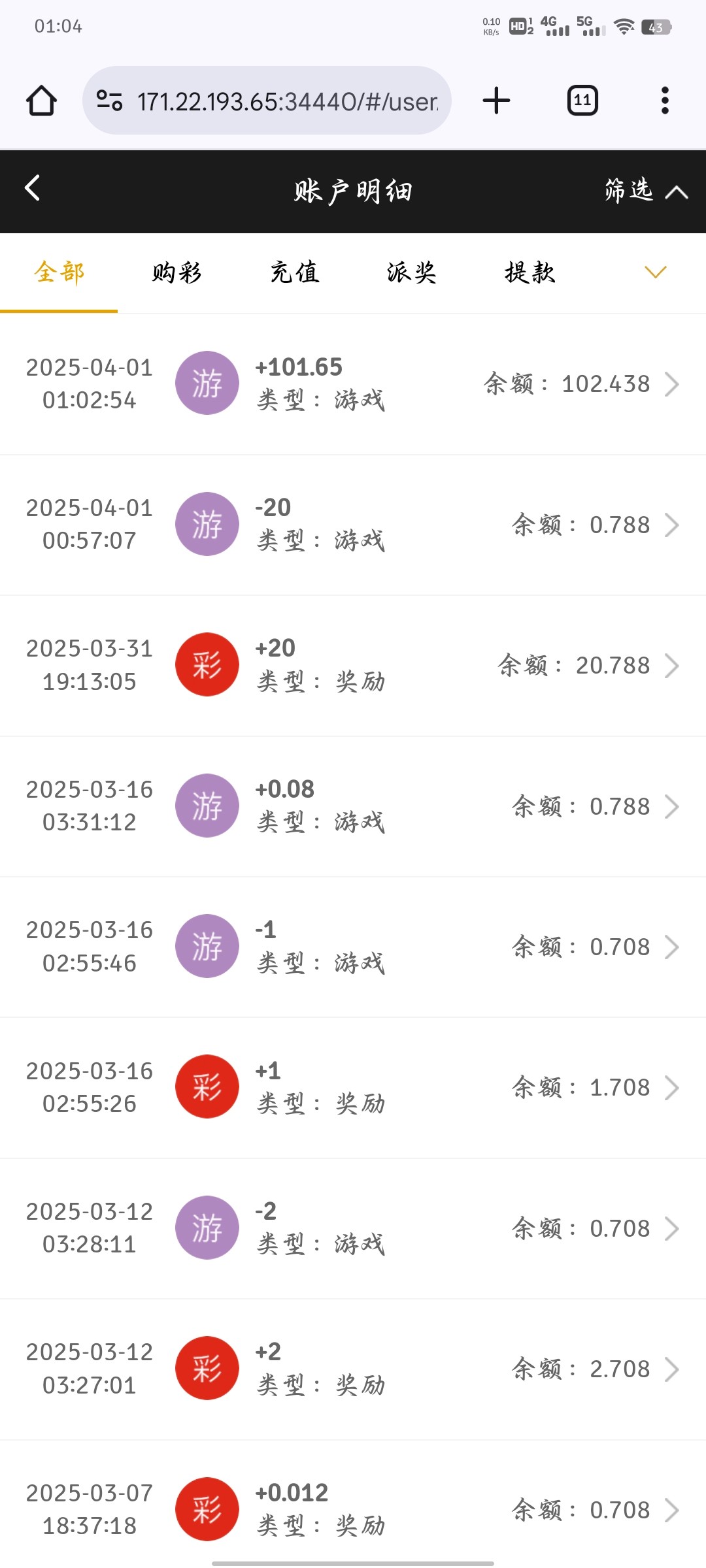Open the browser tab switcher
This screenshot has width=706, height=1568.
point(582,101)
